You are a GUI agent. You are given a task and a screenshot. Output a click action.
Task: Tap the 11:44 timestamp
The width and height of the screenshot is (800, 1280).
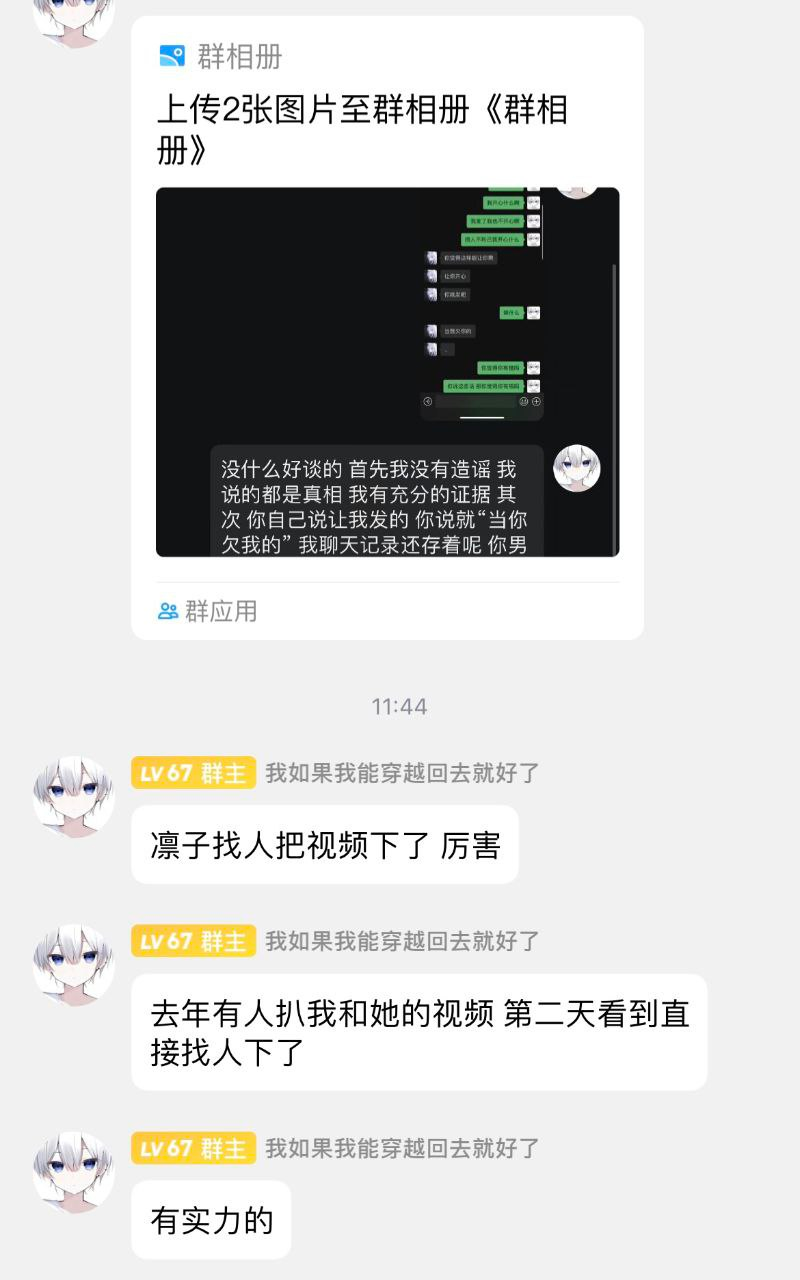coord(399,705)
